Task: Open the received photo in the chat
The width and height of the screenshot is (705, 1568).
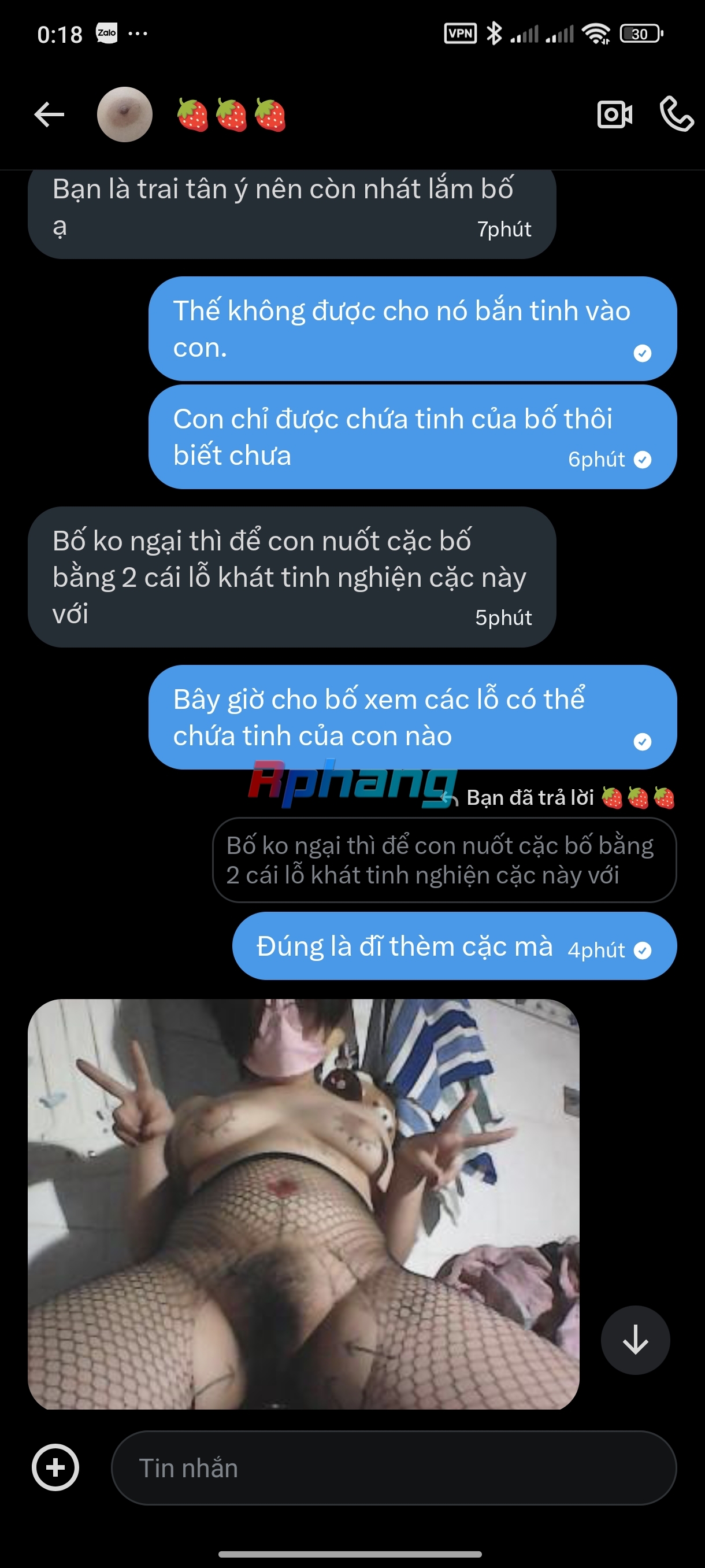Action: 303,1204
